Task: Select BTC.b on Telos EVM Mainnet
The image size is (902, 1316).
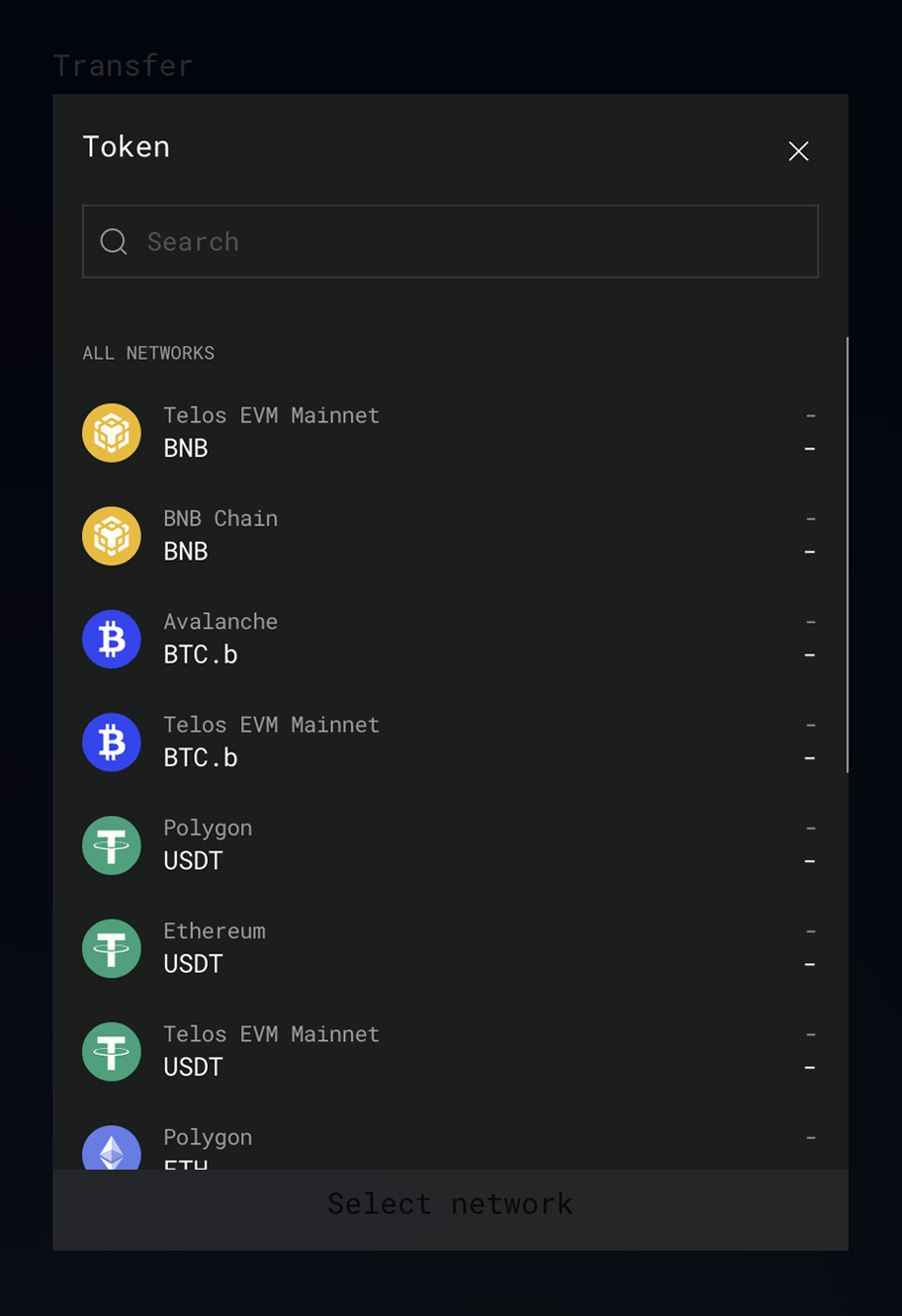Action: 449,742
